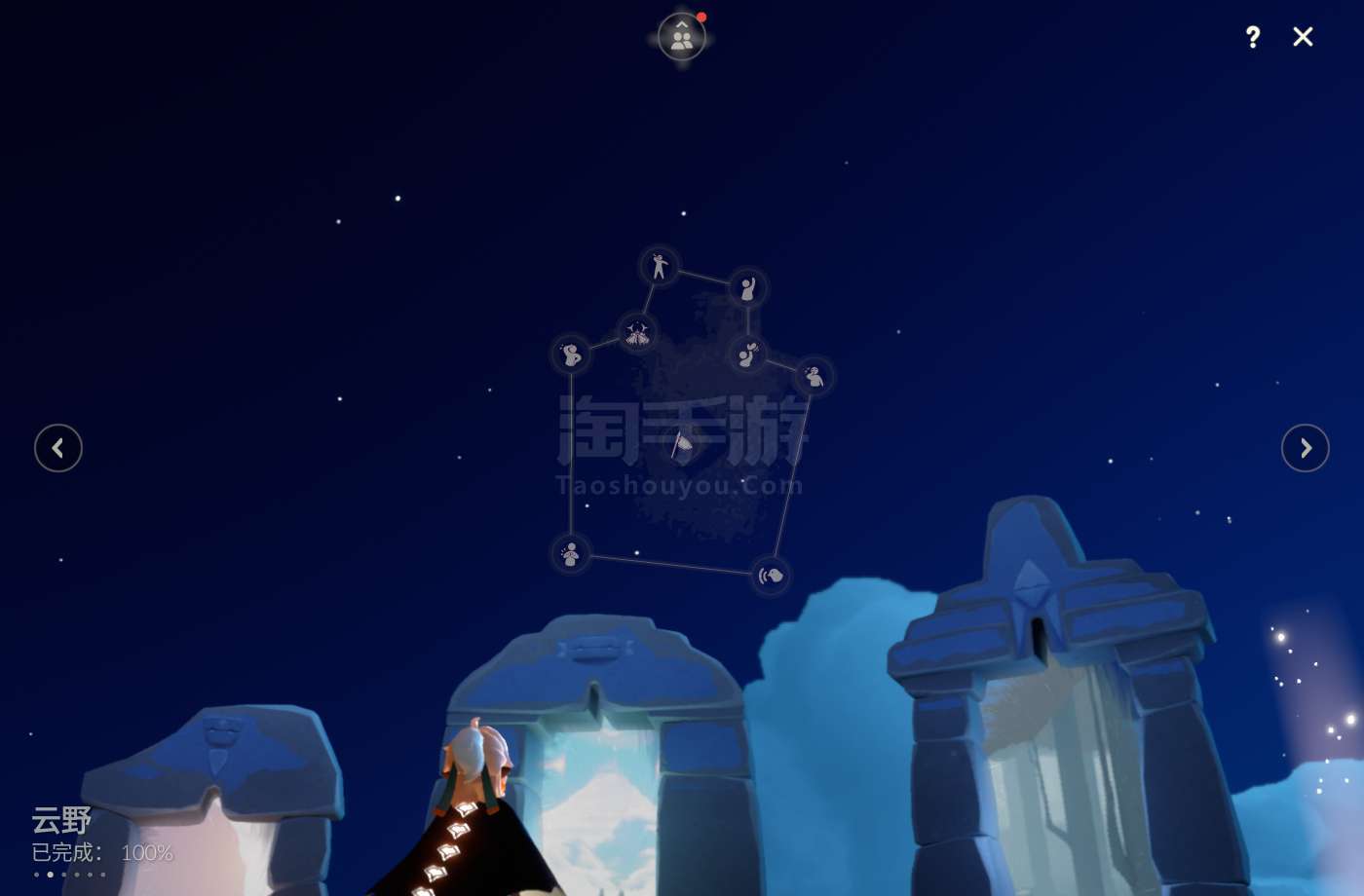Select the waving spirit node
The height and width of the screenshot is (896, 1364).
pyautogui.click(x=748, y=288)
